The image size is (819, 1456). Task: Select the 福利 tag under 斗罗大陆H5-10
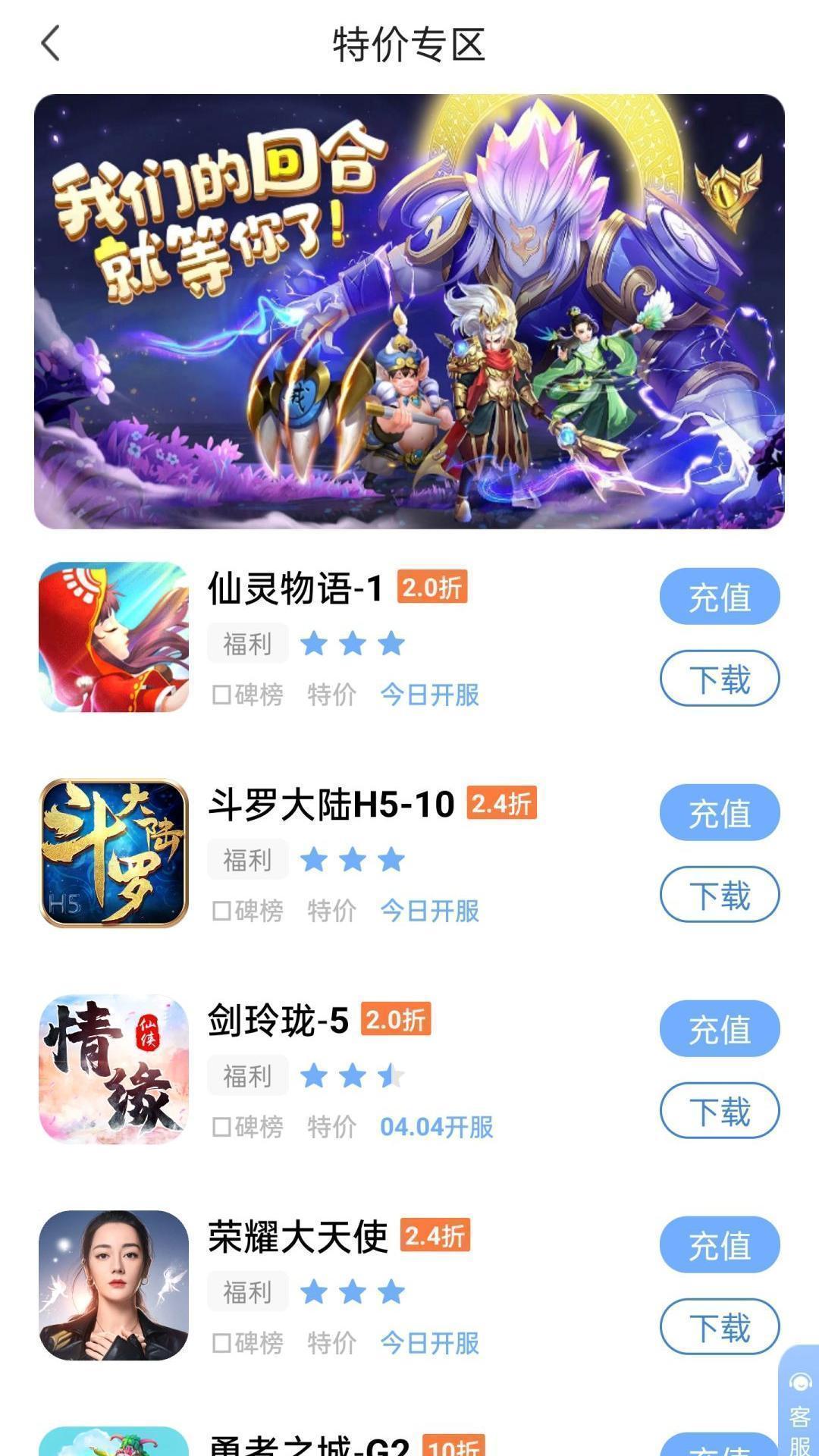pos(247,858)
